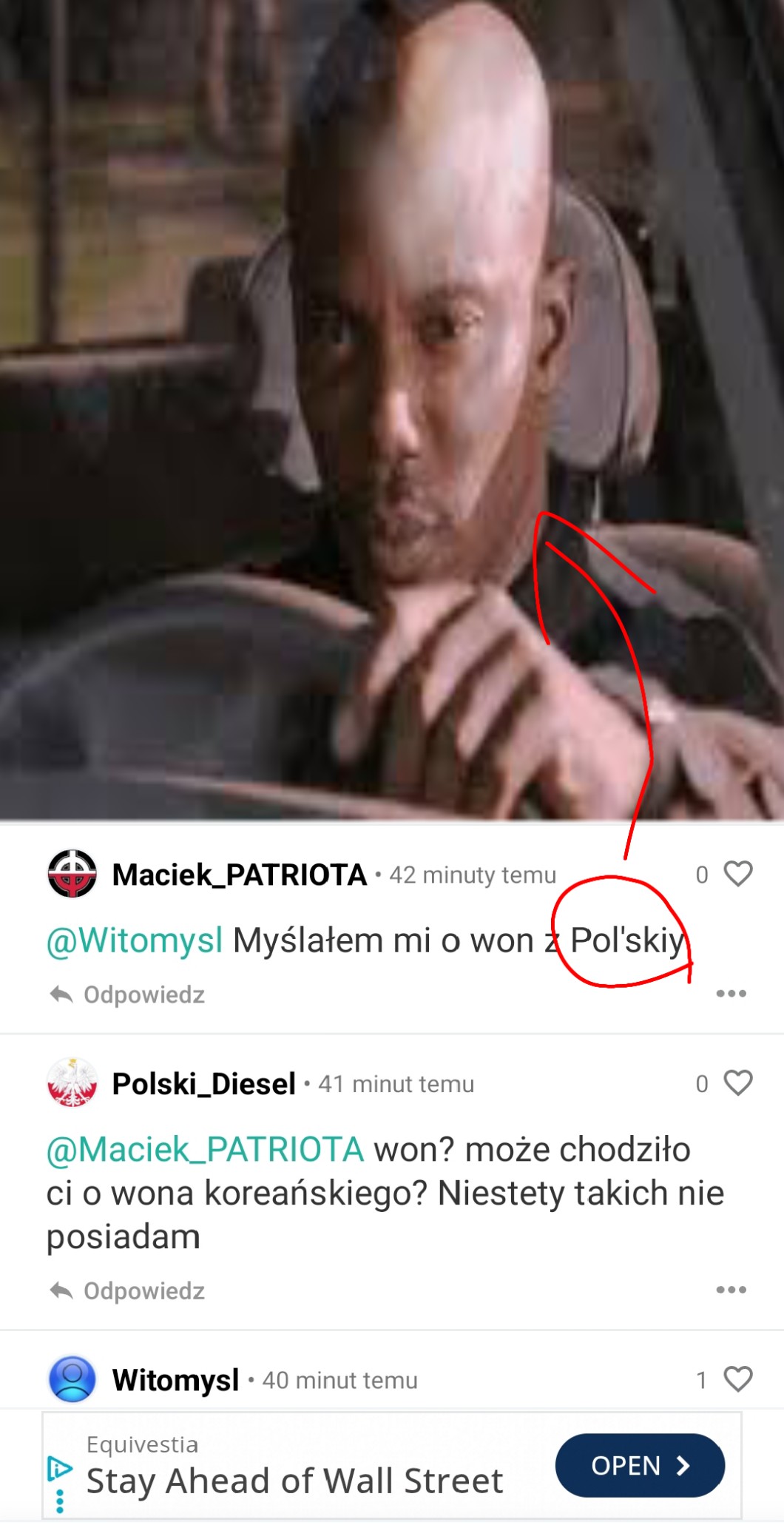The height and width of the screenshot is (1525, 784).
Task: View Witomysl's profile from avatar
Action: coord(72,1379)
